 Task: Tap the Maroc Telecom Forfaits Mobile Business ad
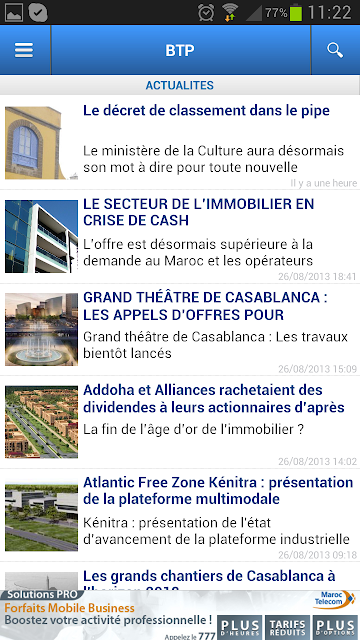[x=180, y=615]
